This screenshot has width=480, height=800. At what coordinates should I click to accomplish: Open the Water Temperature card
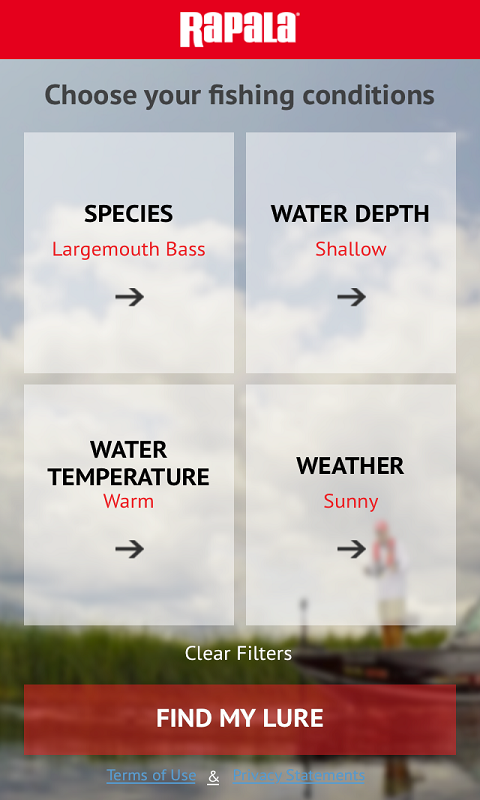coord(129,505)
